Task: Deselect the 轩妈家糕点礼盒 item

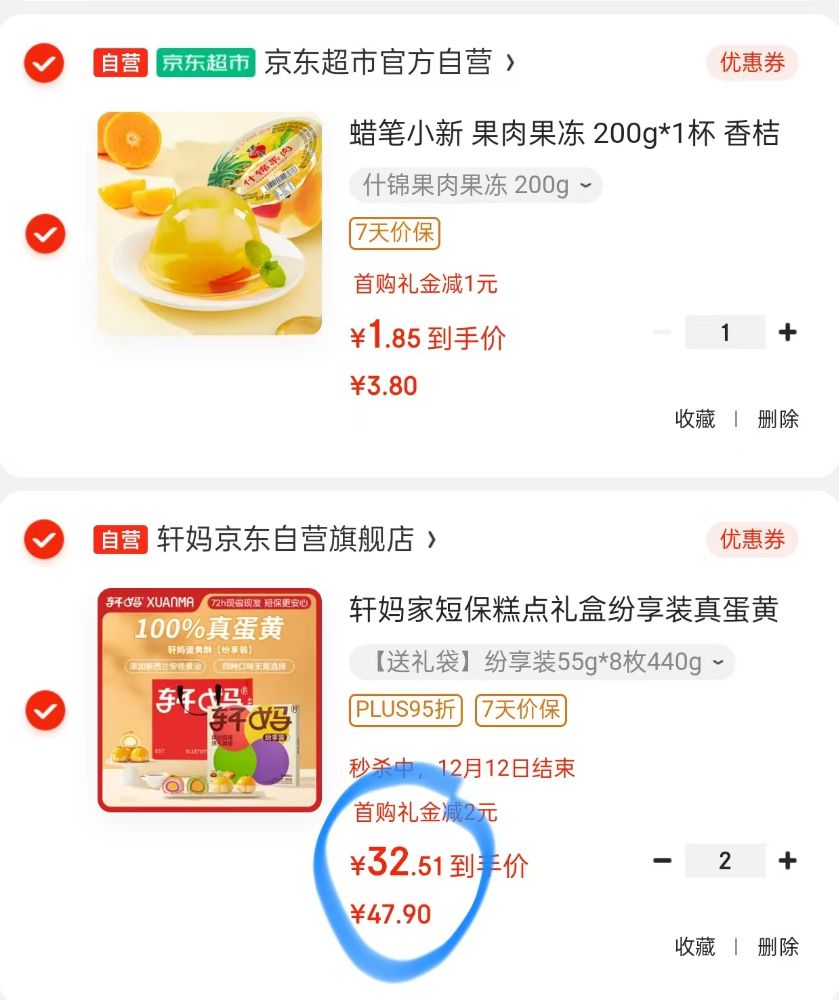Action: (x=44, y=711)
